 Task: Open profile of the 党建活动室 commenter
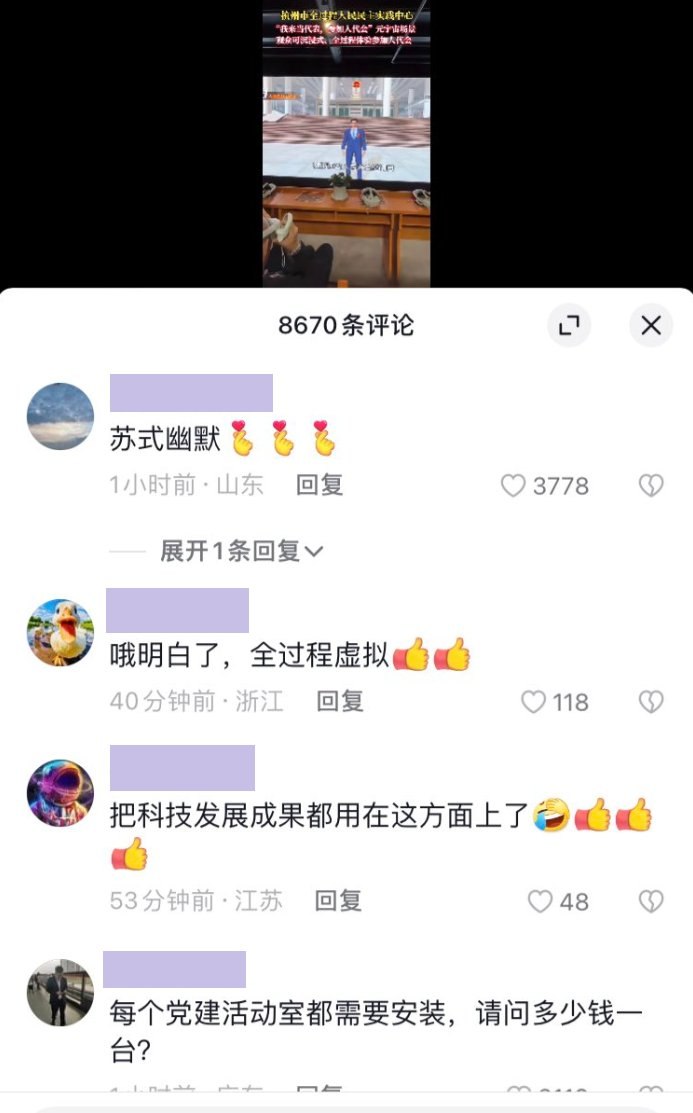coord(60,992)
